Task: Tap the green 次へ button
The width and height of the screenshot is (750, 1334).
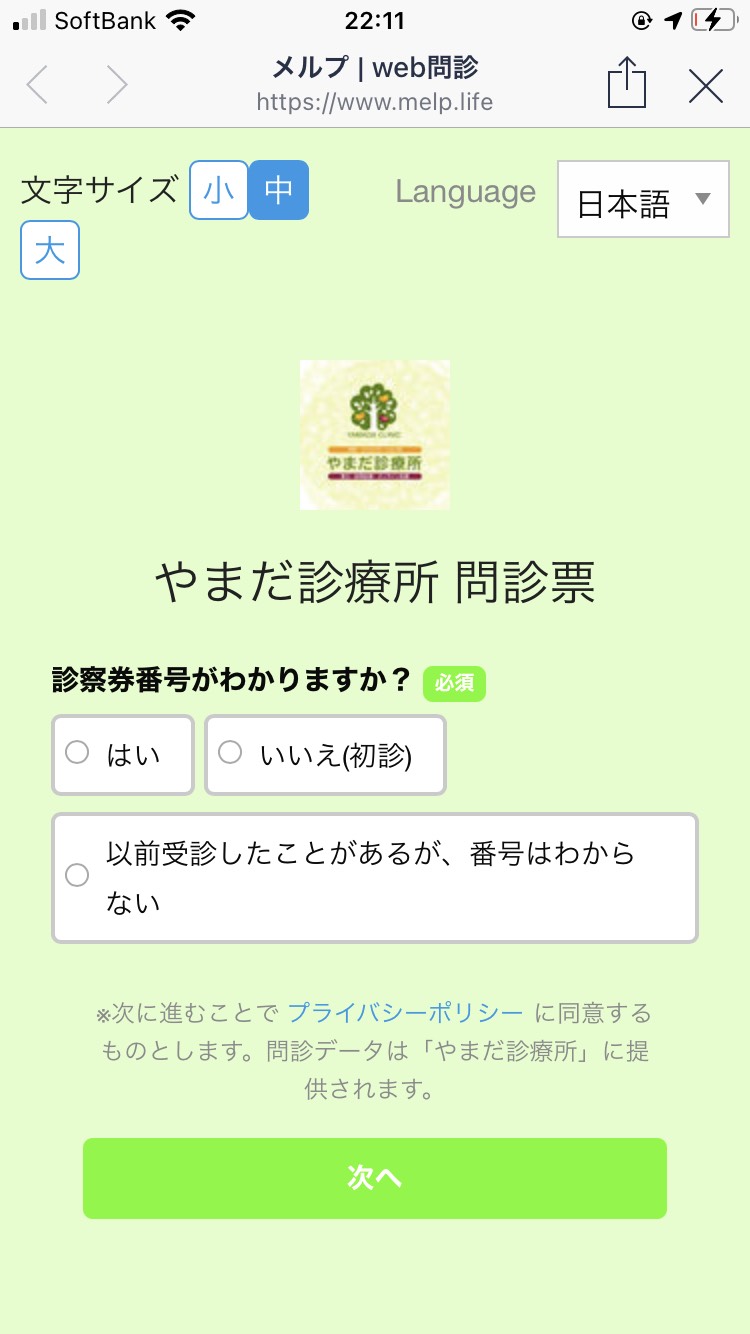Action: coord(374,1178)
